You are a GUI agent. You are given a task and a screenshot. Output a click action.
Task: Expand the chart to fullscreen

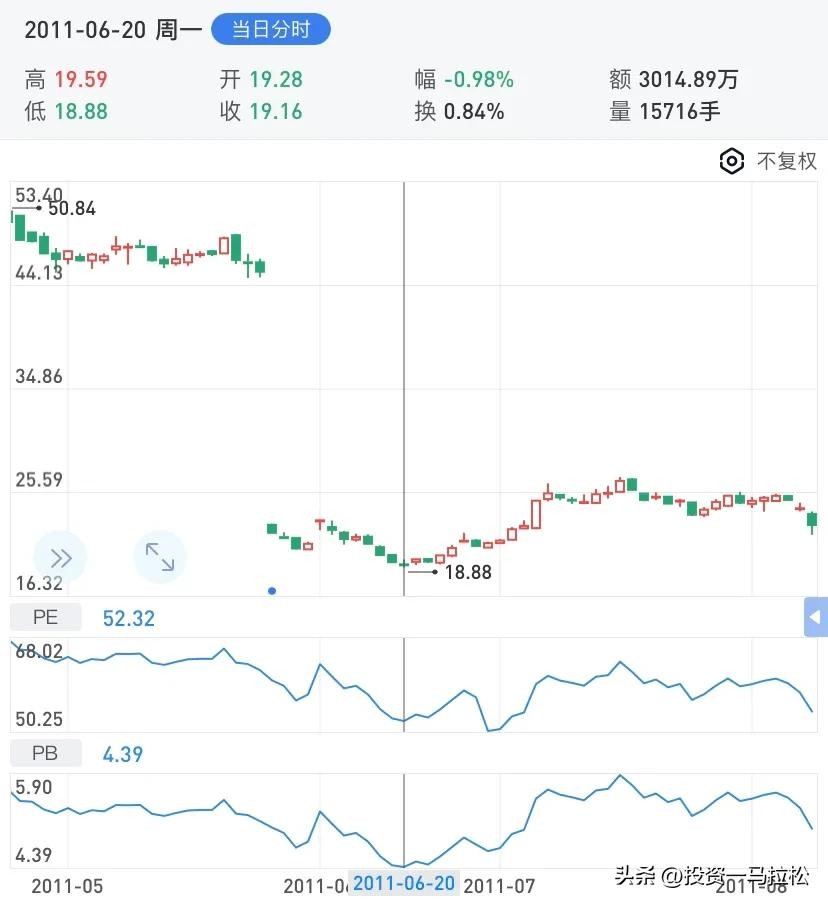pos(160,557)
